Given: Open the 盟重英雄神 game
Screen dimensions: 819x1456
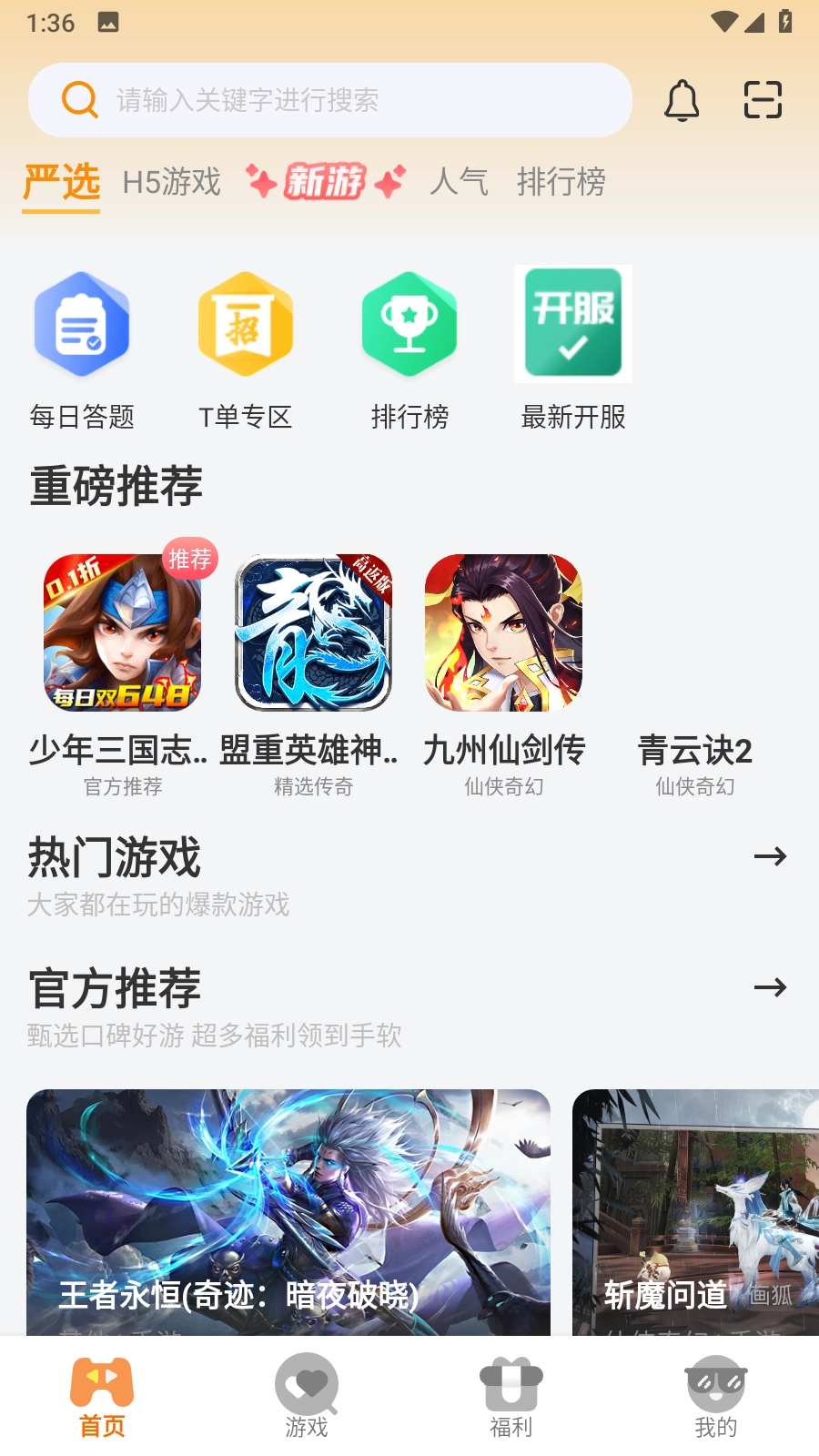Looking at the screenshot, I should coord(313,655).
